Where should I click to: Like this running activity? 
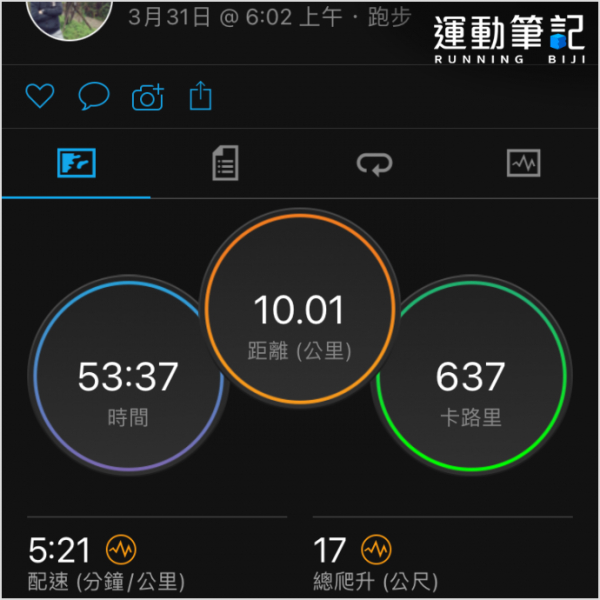(39, 97)
